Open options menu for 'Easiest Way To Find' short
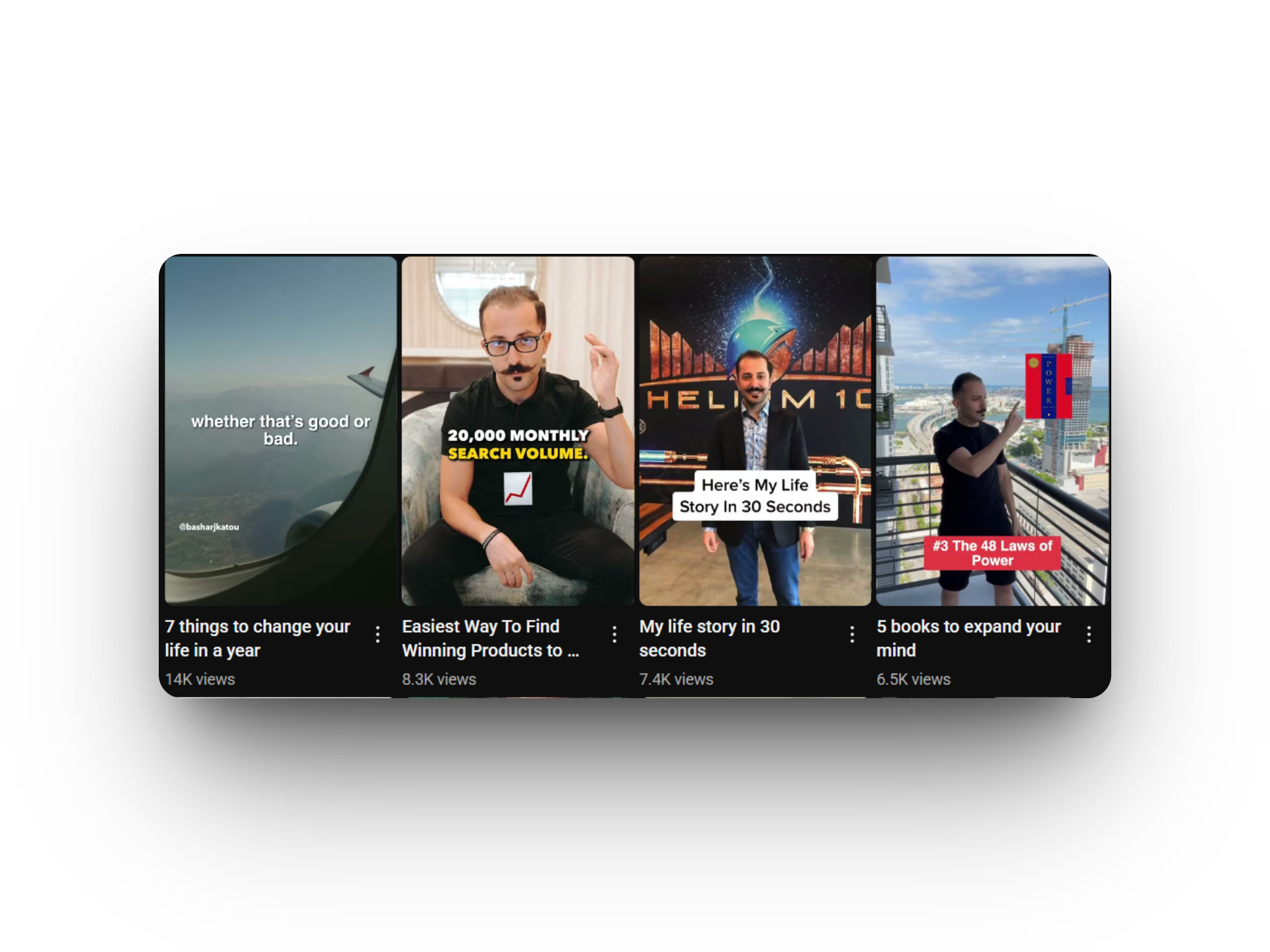 click(614, 635)
